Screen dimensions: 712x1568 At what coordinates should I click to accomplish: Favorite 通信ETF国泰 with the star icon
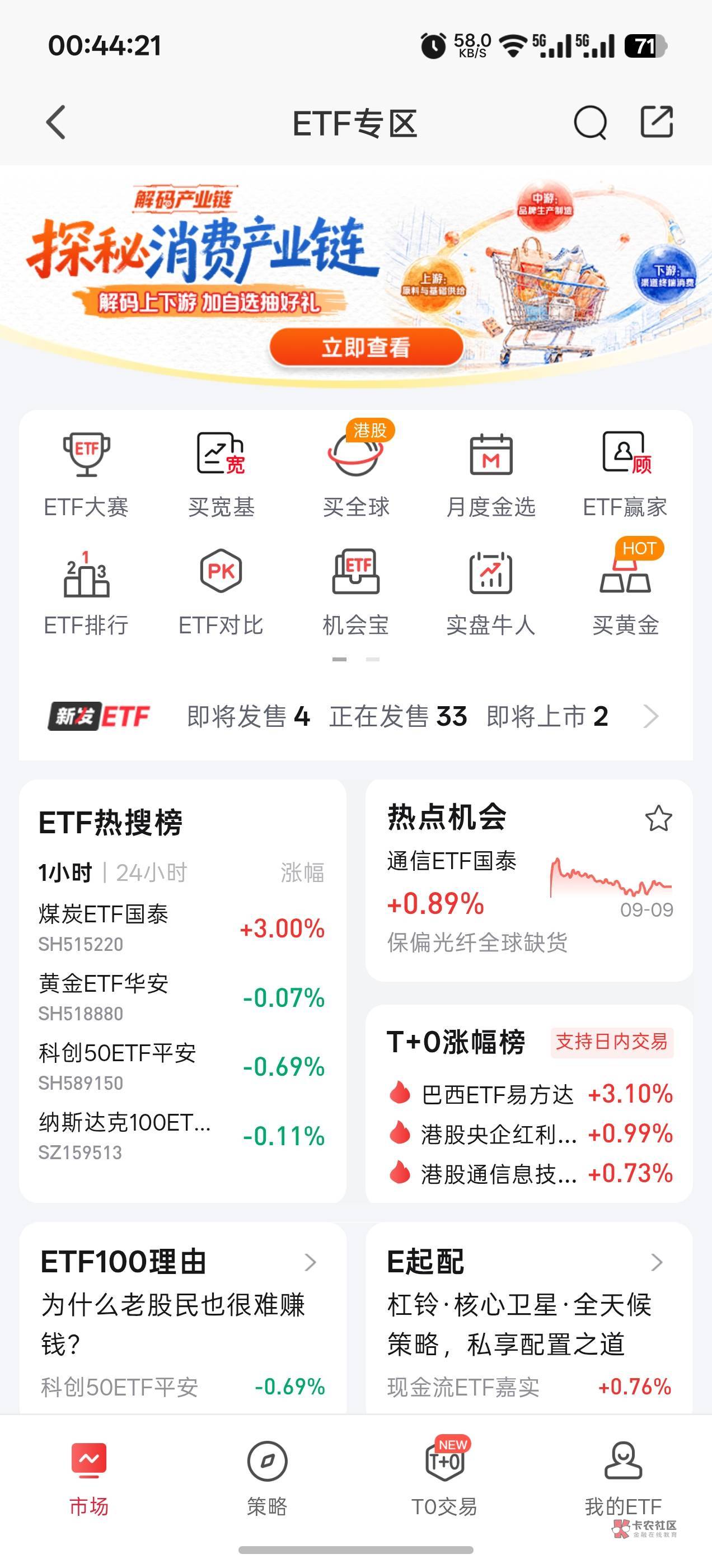[x=658, y=818]
